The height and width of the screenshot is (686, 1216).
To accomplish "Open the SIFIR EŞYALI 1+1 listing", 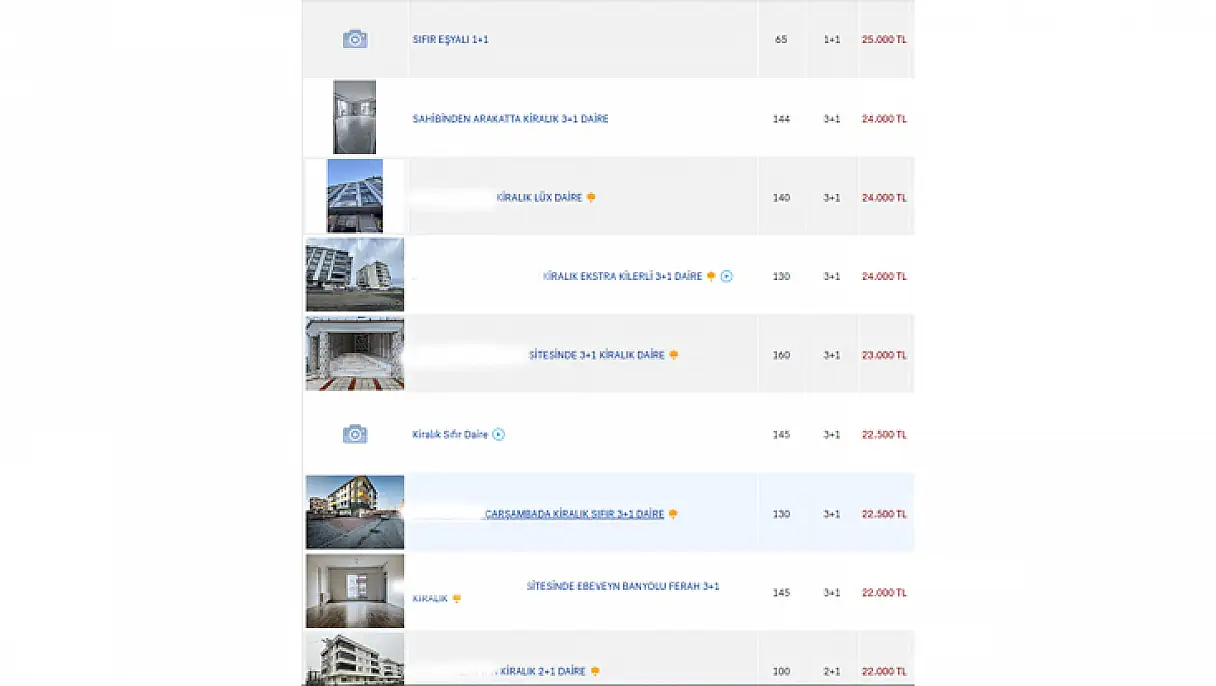I will 450,39.
